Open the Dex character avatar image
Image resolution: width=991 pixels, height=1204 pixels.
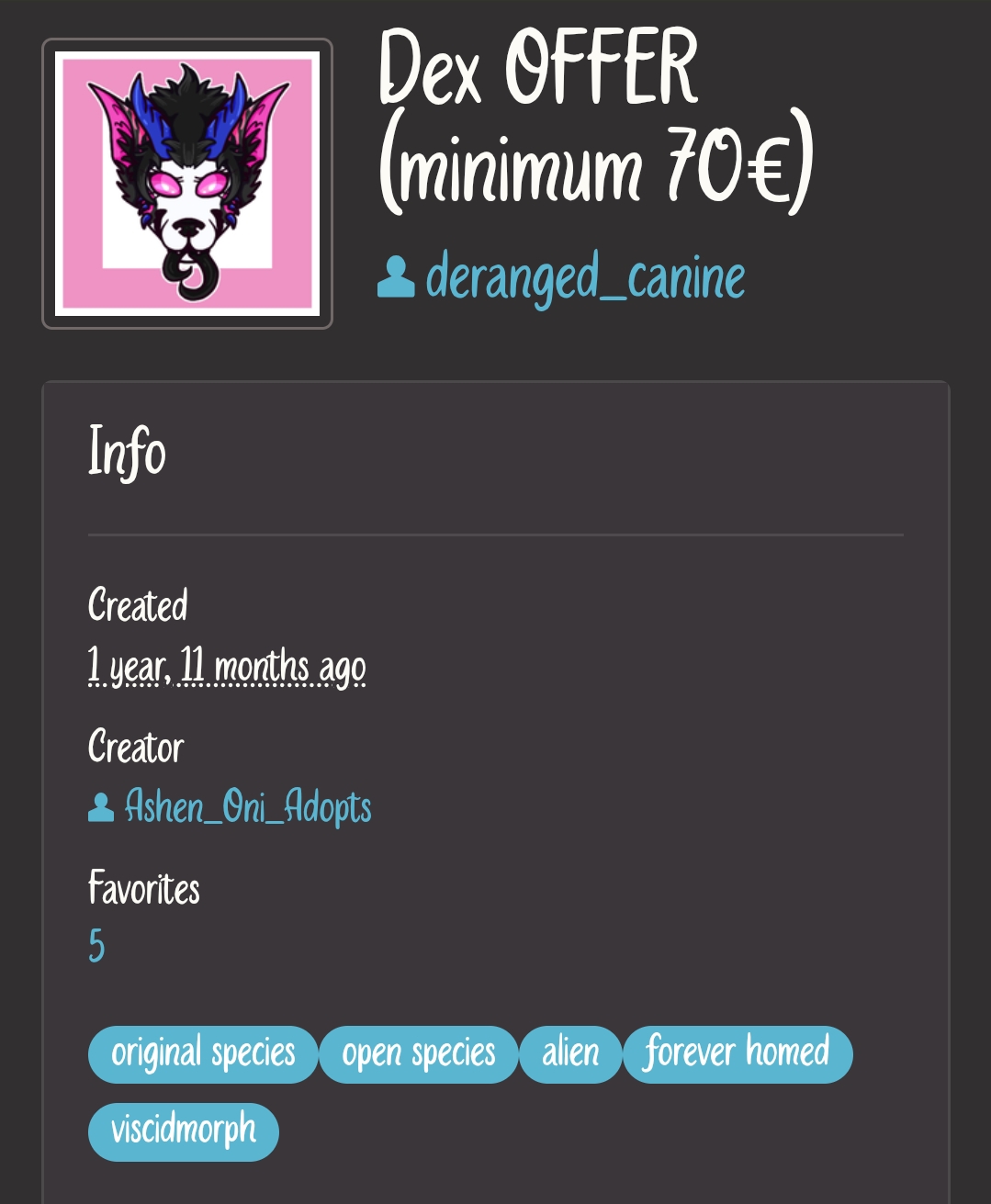click(x=187, y=184)
